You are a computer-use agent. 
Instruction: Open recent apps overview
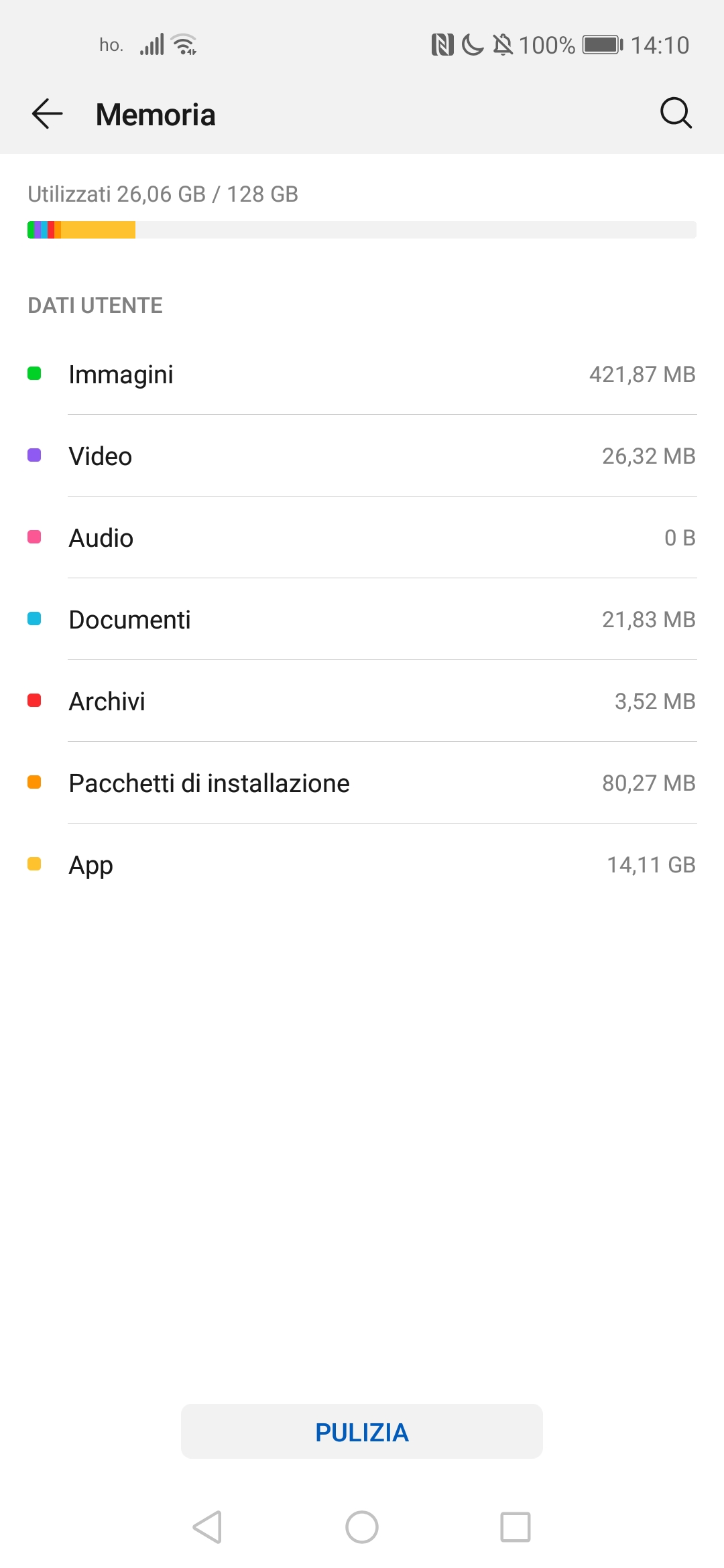pos(516,1527)
